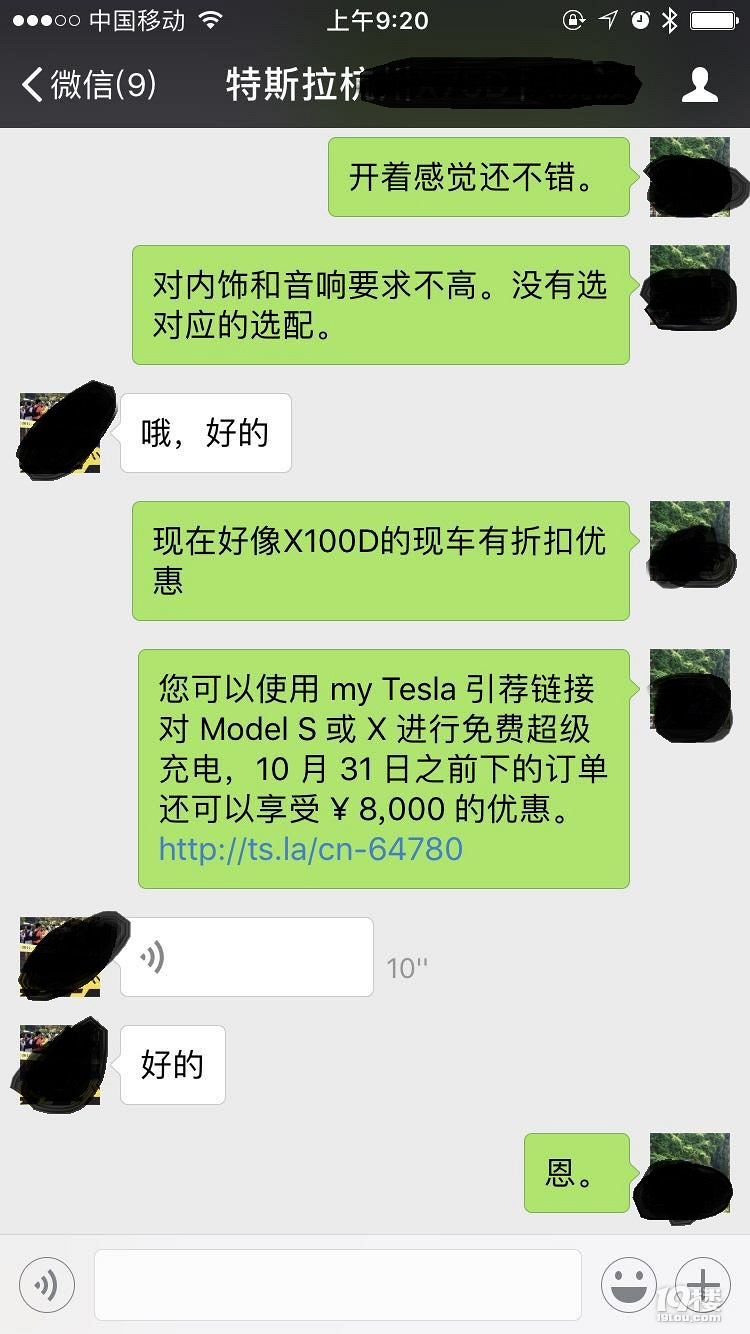Open the link http://ts.la/cn-64780
750x1334 pixels.
coord(310,849)
